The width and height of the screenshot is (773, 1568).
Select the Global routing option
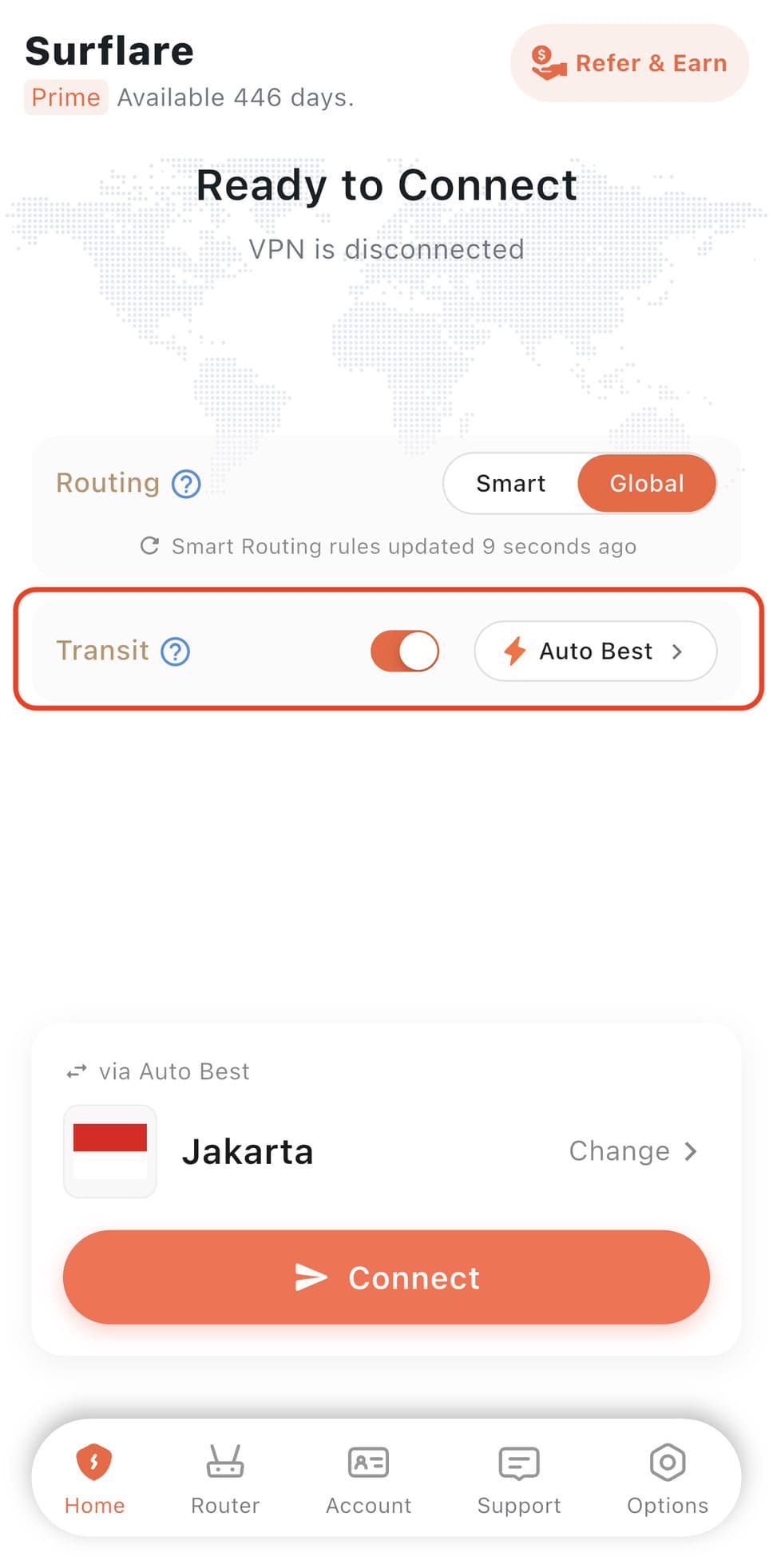point(647,483)
